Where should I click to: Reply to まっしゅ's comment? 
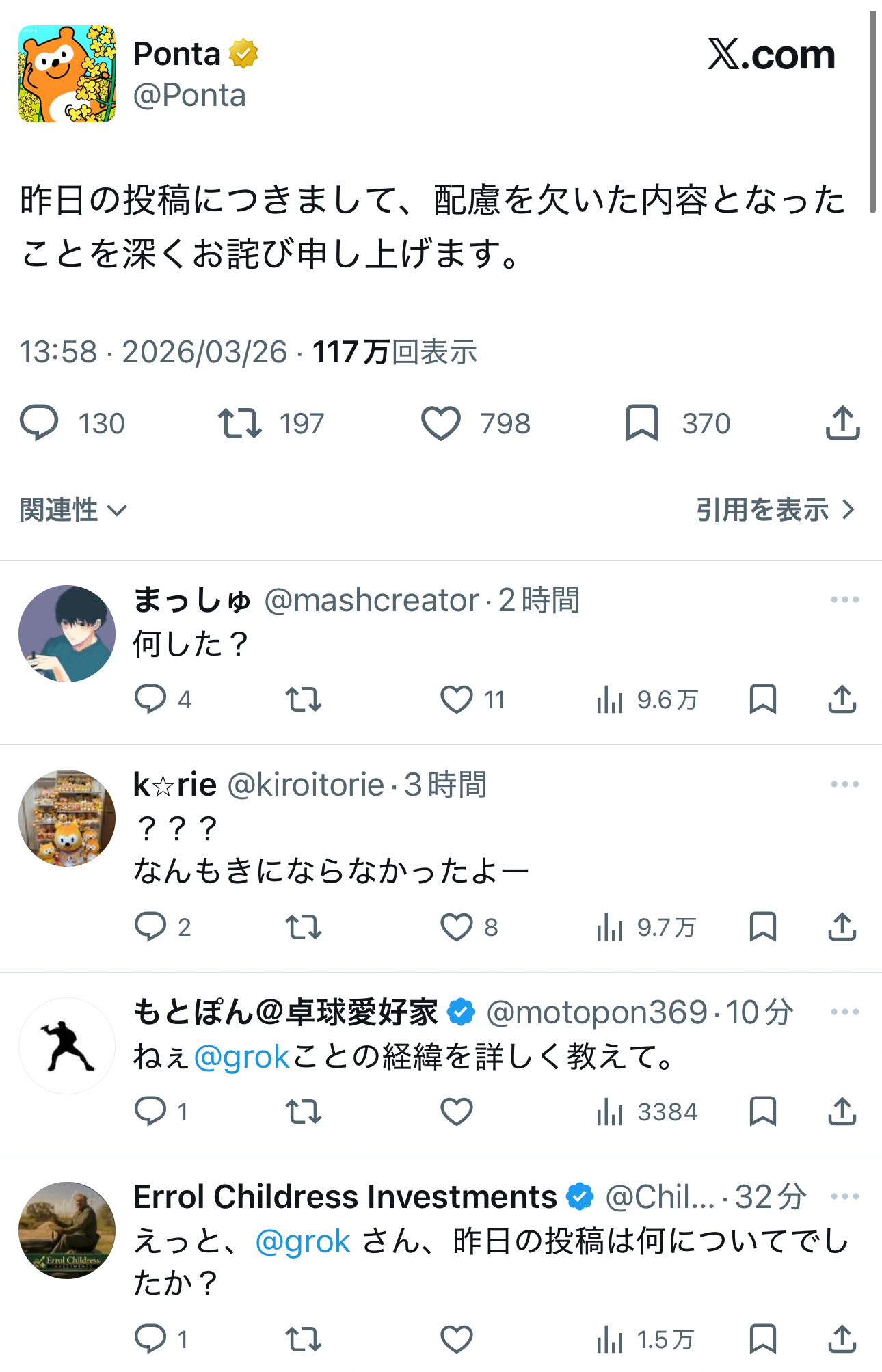[150, 699]
